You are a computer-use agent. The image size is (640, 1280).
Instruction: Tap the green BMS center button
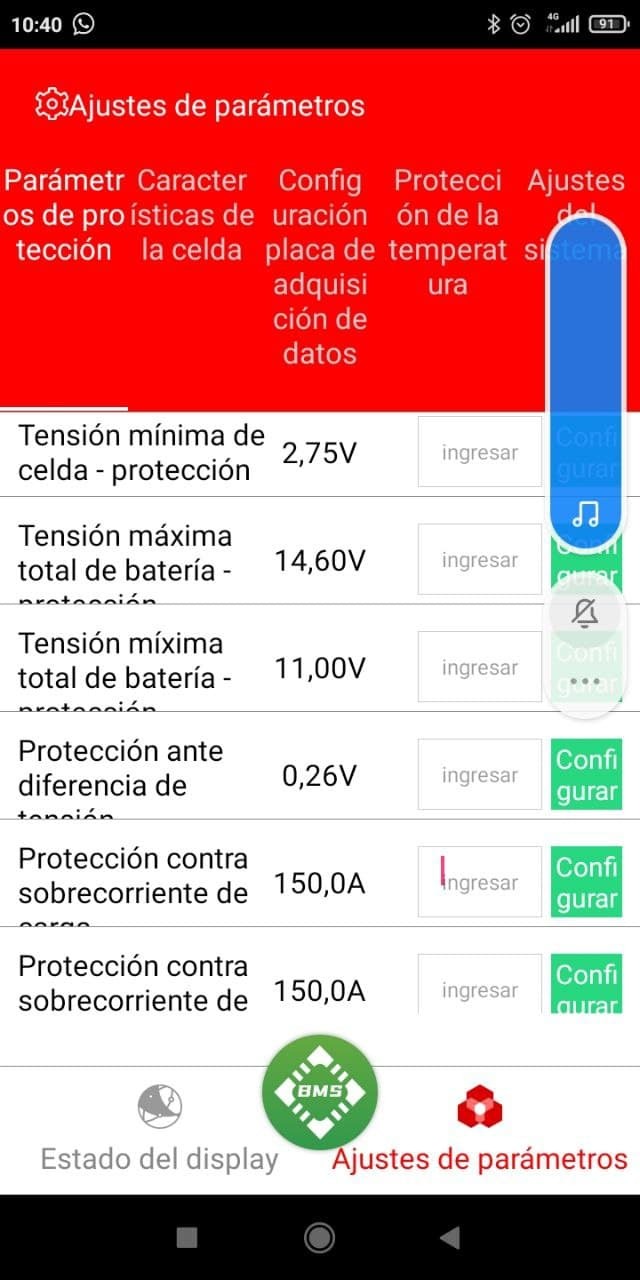(x=320, y=1092)
